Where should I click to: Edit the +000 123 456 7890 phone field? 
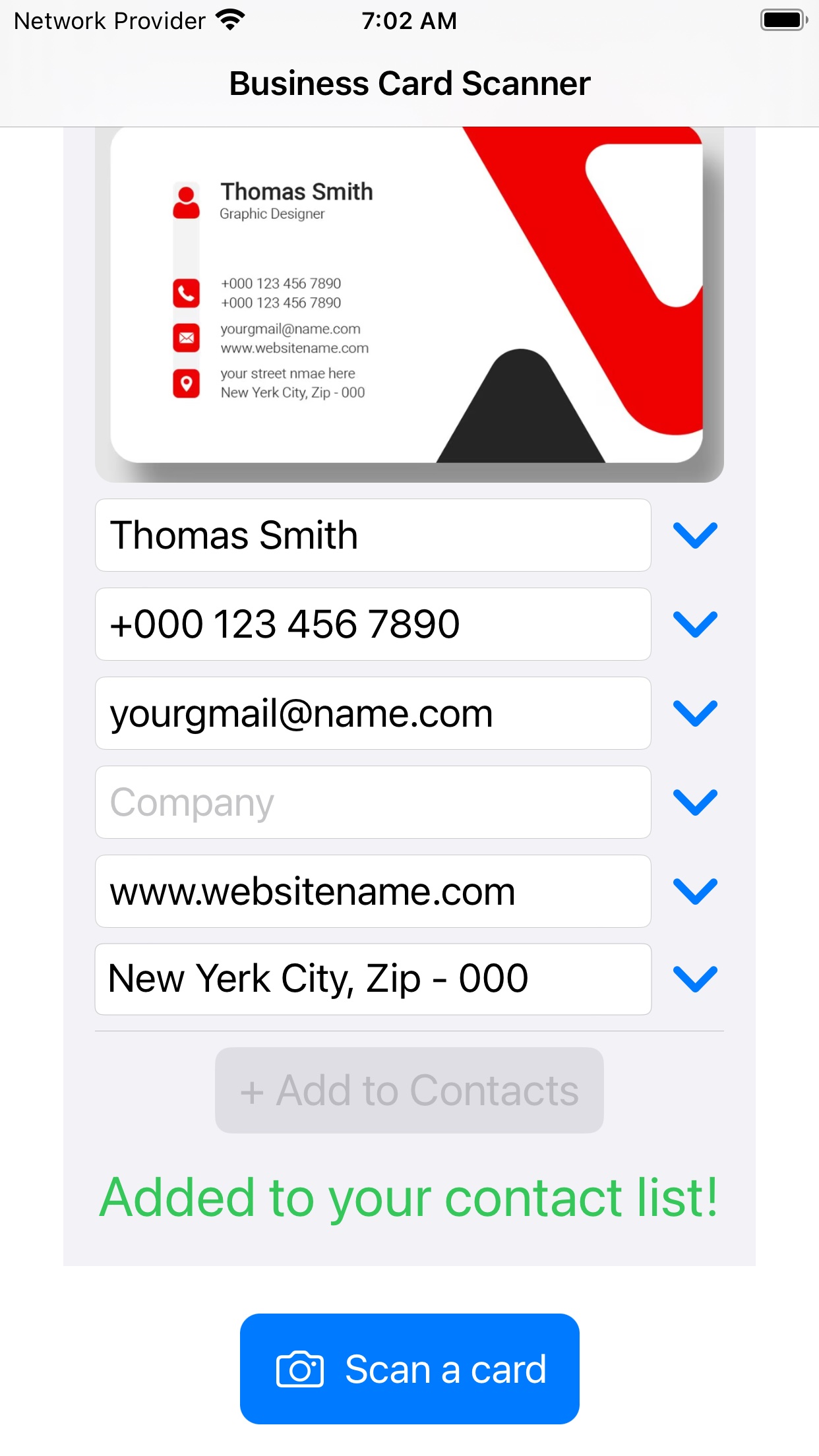(373, 624)
